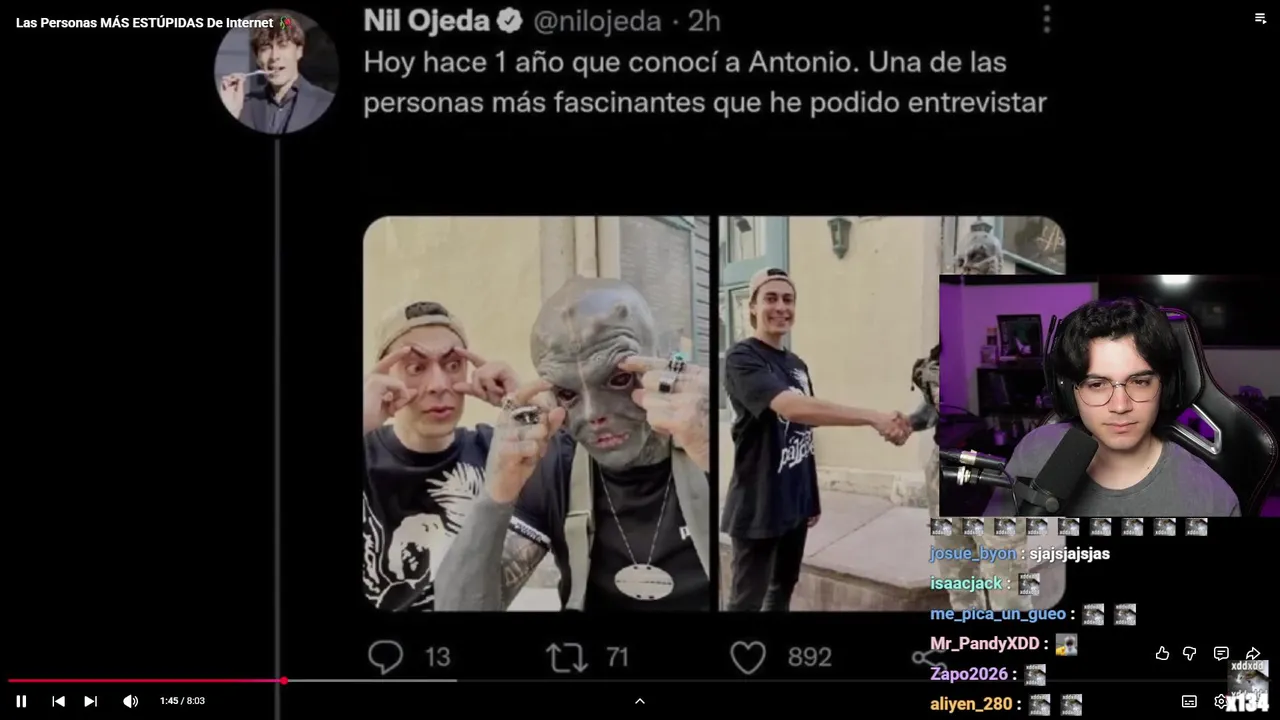Pause the video playback
1280x720 pixels.
21,701
